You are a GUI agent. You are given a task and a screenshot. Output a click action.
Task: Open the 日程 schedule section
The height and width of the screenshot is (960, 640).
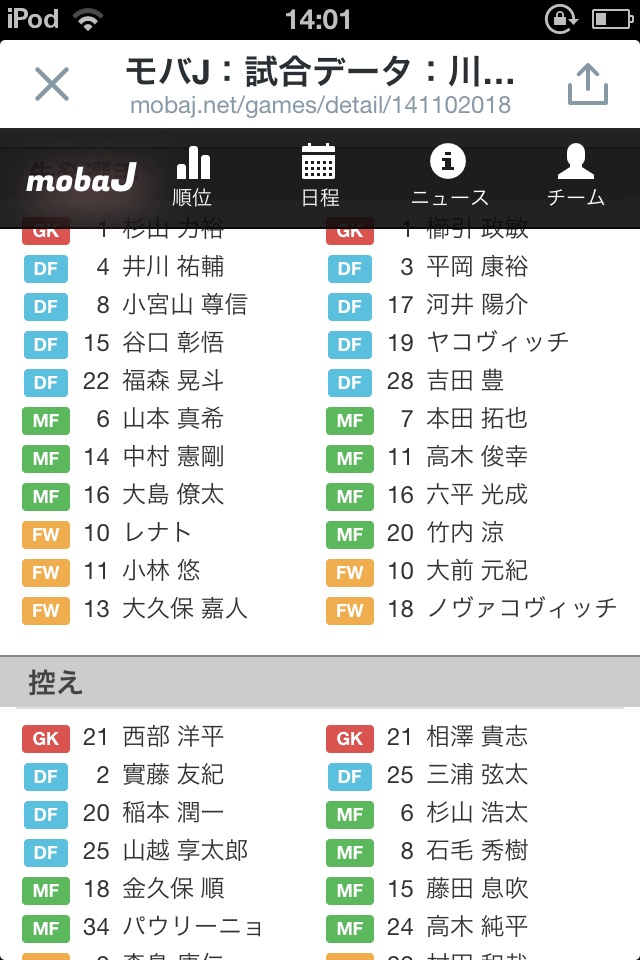[x=319, y=177]
